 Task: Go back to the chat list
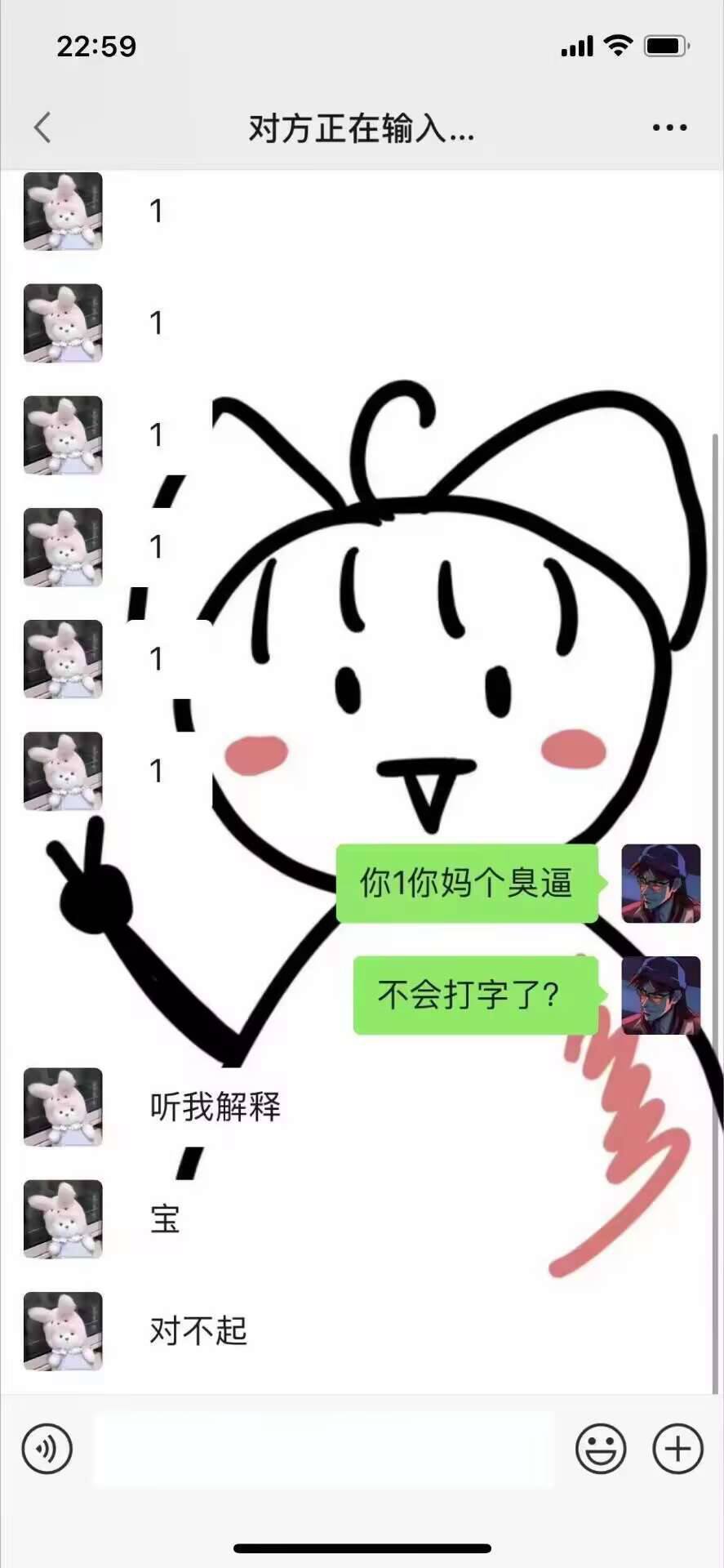point(42,128)
